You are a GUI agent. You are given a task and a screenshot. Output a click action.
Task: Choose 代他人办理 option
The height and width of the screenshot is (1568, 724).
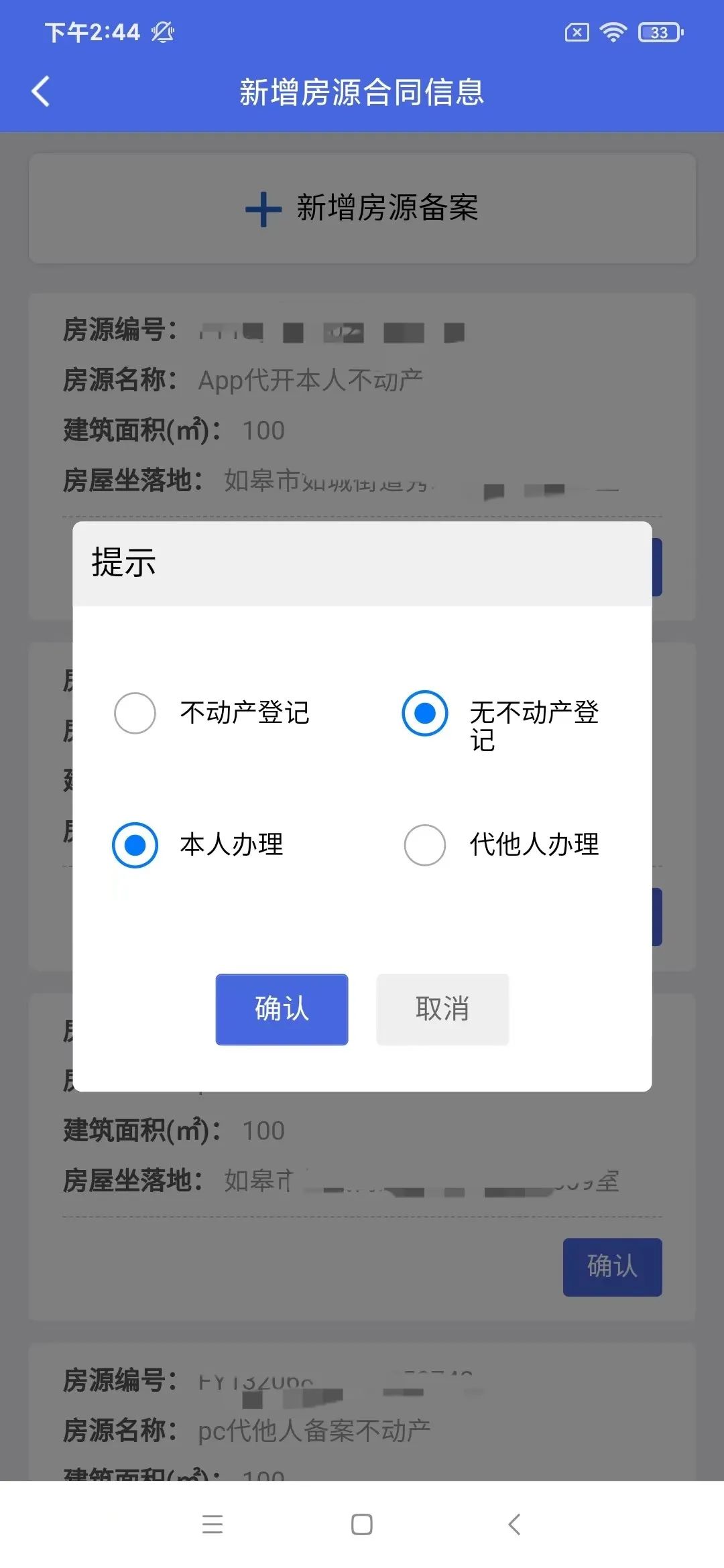click(x=424, y=845)
